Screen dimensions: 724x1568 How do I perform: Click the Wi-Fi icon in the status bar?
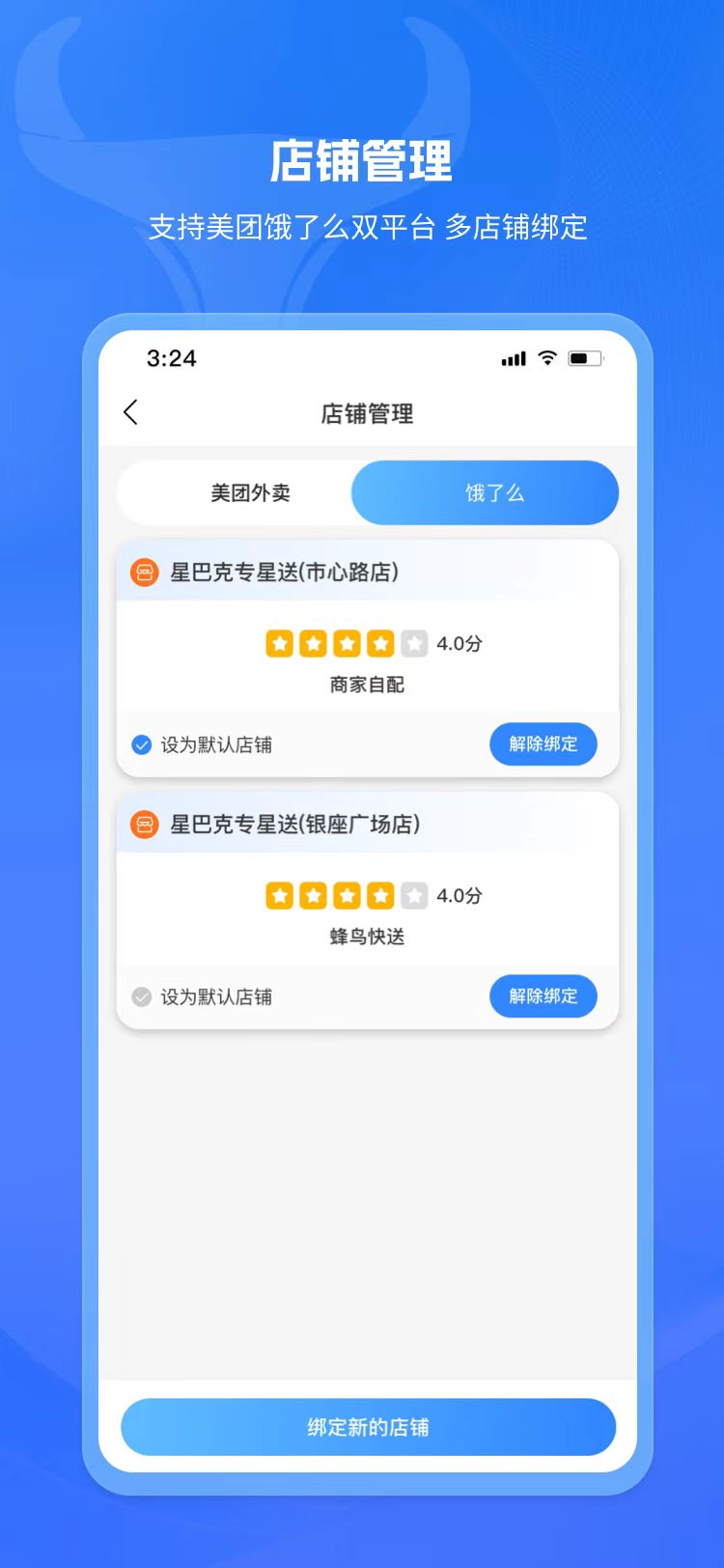point(545,358)
